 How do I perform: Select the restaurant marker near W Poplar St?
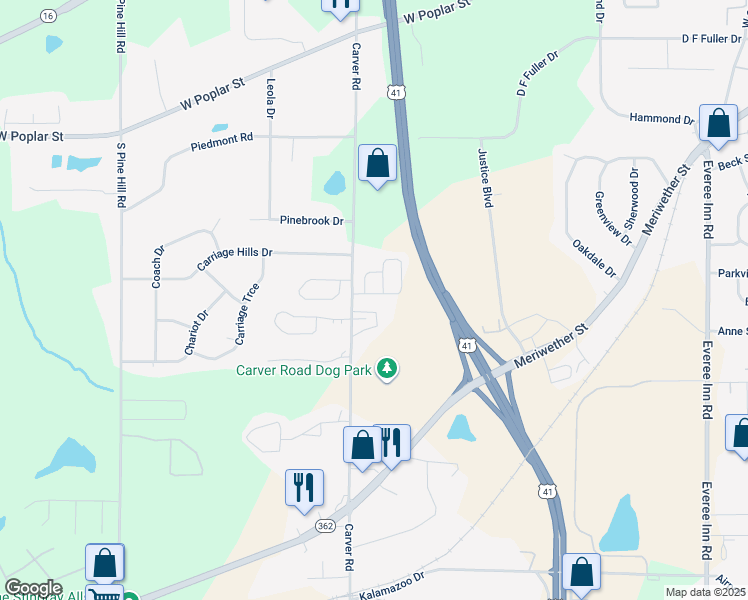pos(340,5)
